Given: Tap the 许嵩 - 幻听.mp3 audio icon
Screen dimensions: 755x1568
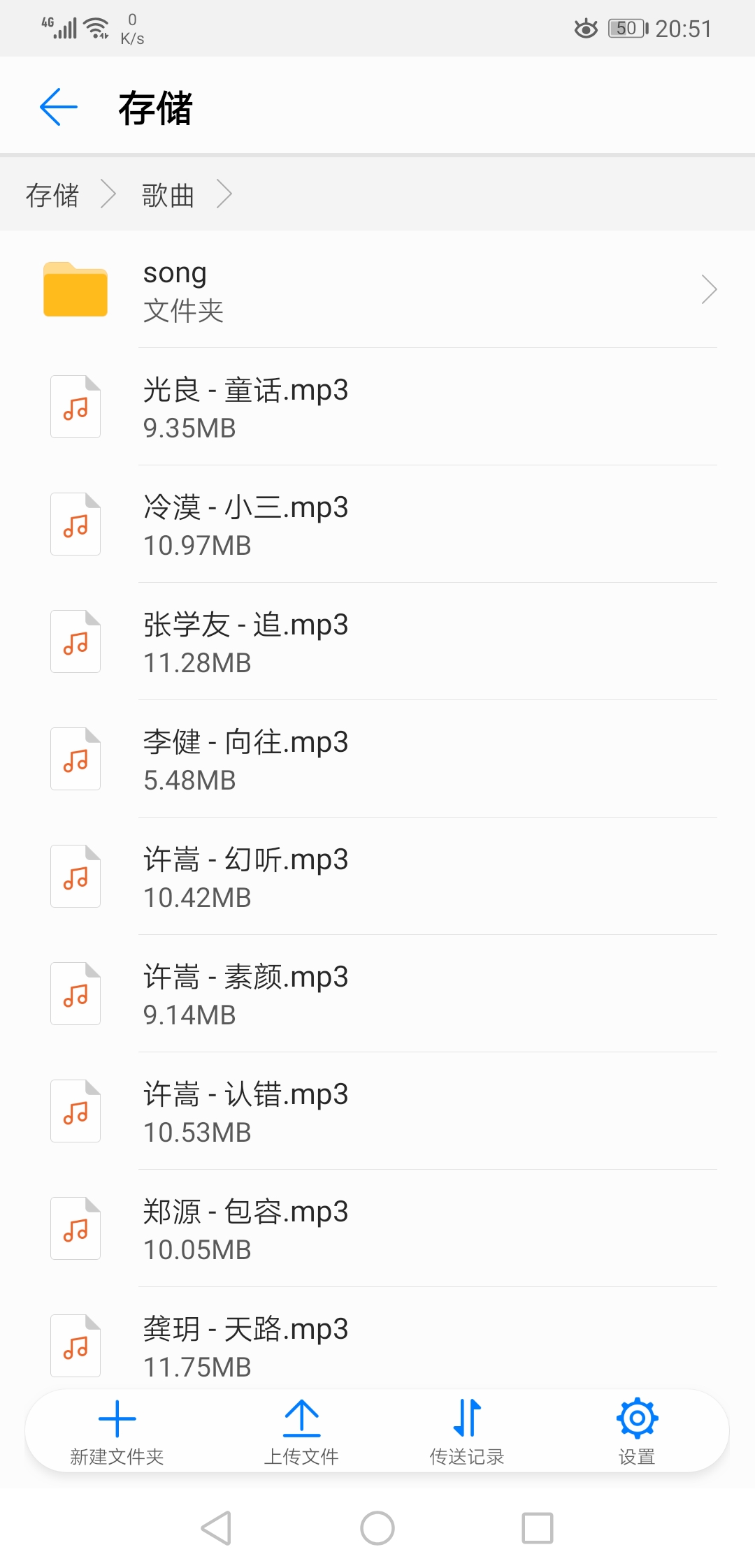Looking at the screenshot, I should pyautogui.click(x=75, y=877).
